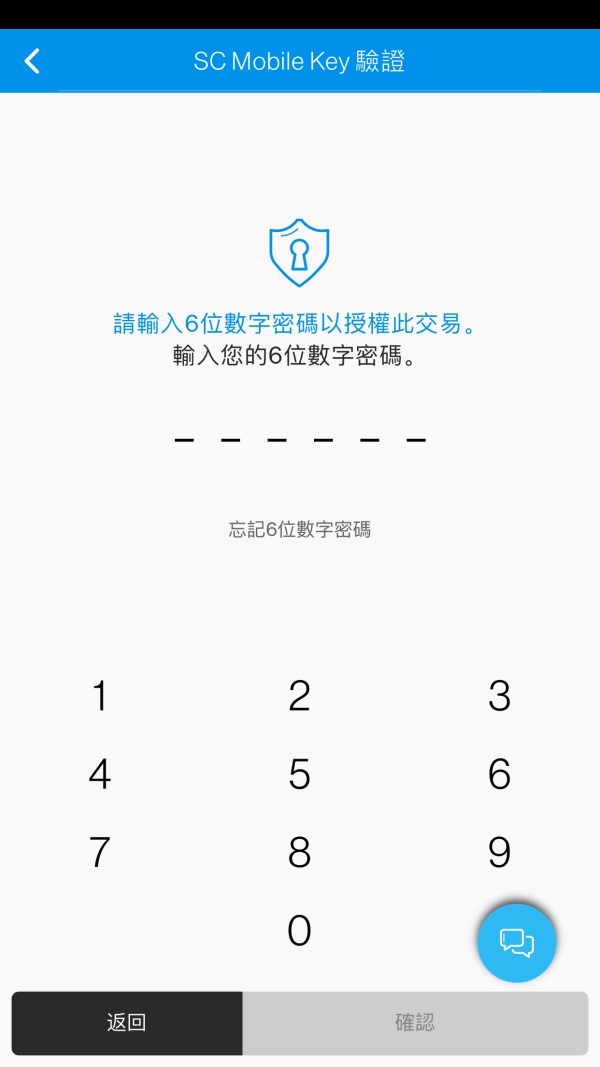The width and height of the screenshot is (600, 1067).
Task: Go back using the header arrow
Action: pos(33,61)
